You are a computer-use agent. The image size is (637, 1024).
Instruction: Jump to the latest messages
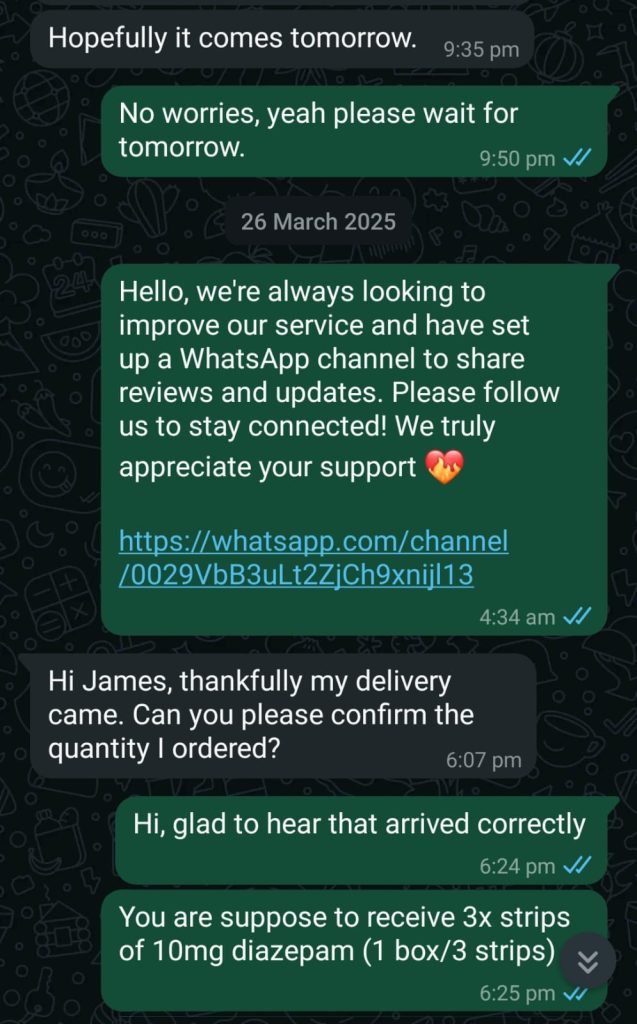[x=588, y=961]
